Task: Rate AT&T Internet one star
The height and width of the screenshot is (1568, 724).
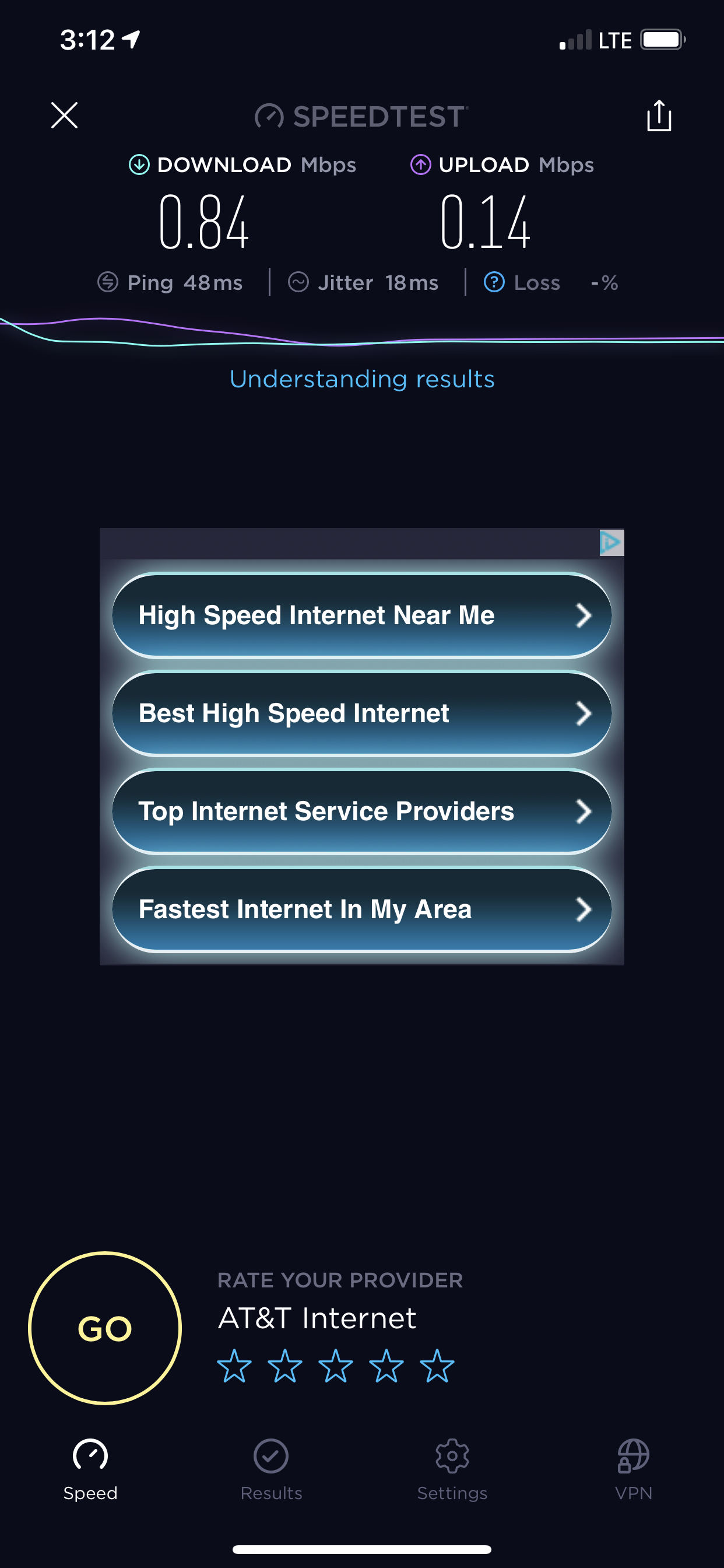Action: [234, 1366]
